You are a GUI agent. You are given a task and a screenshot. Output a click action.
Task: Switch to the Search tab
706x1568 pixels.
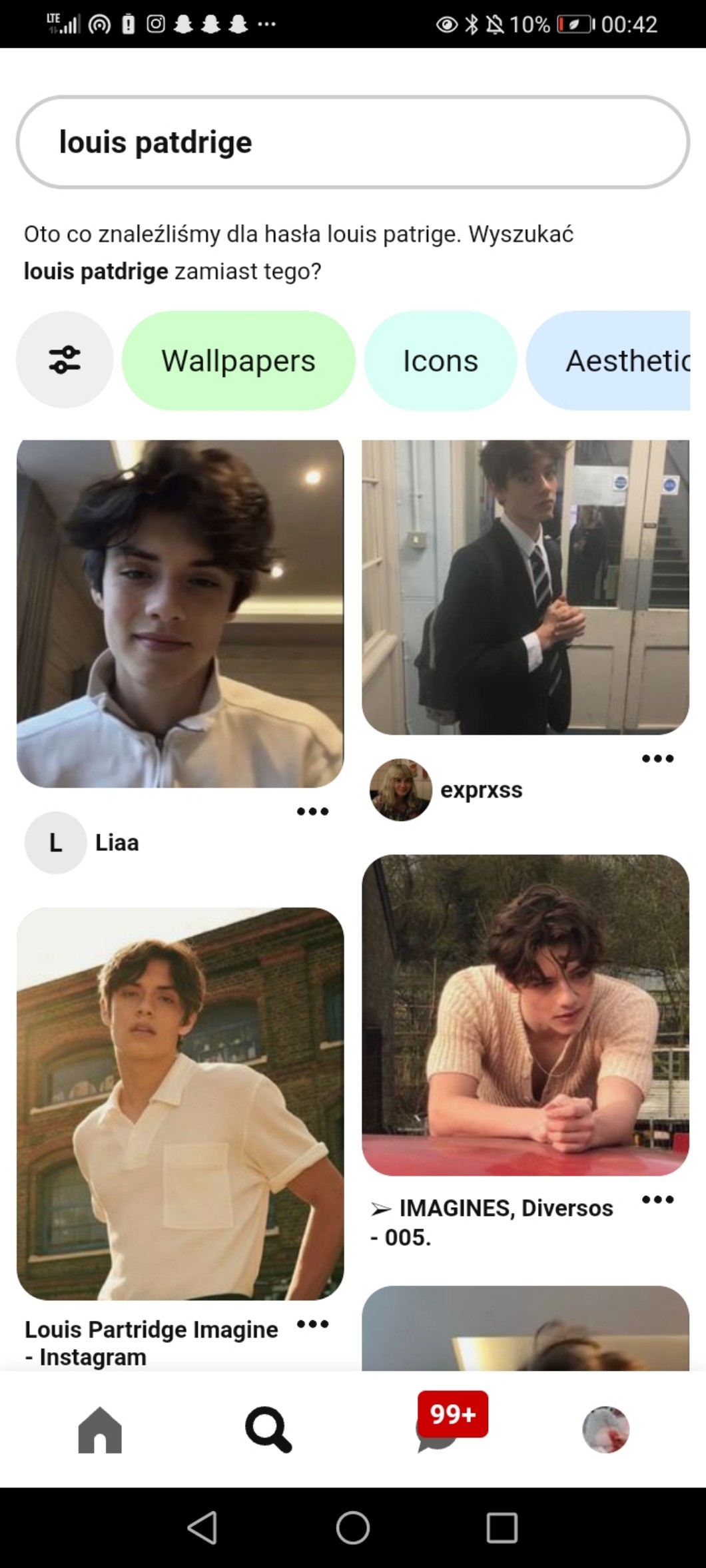pyautogui.click(x=268, y=1430)
